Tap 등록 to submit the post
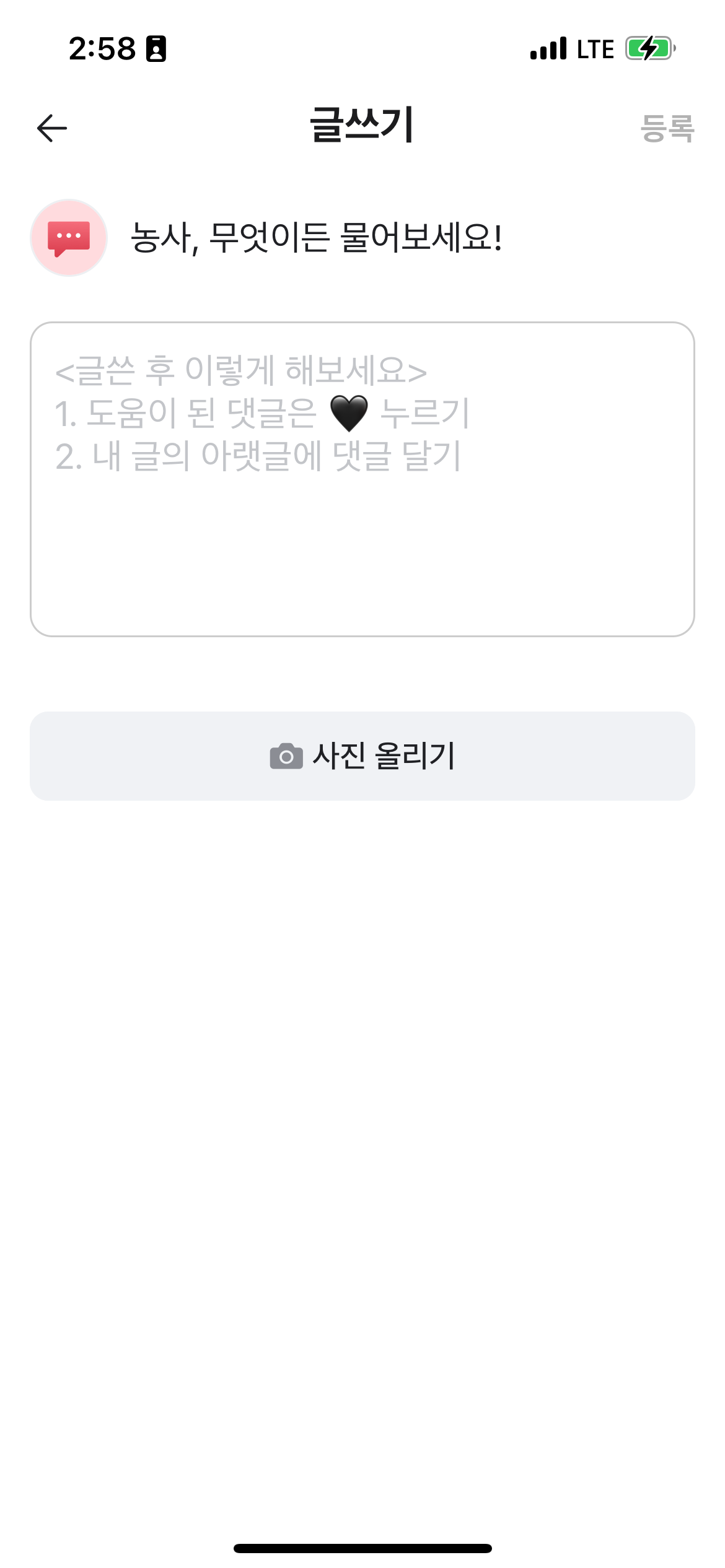 click(x=667, y=128)
